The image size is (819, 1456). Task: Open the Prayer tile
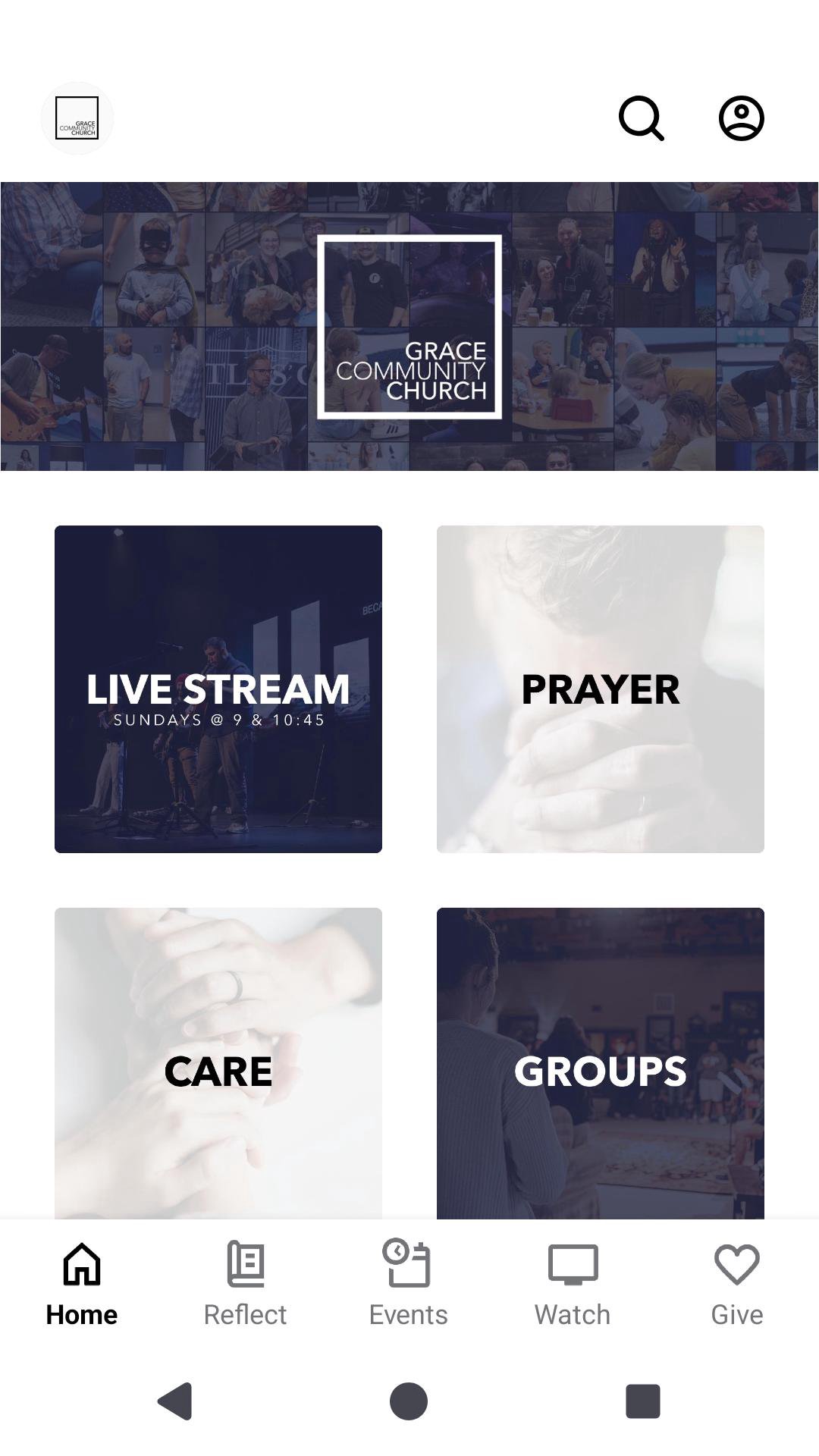600,689
